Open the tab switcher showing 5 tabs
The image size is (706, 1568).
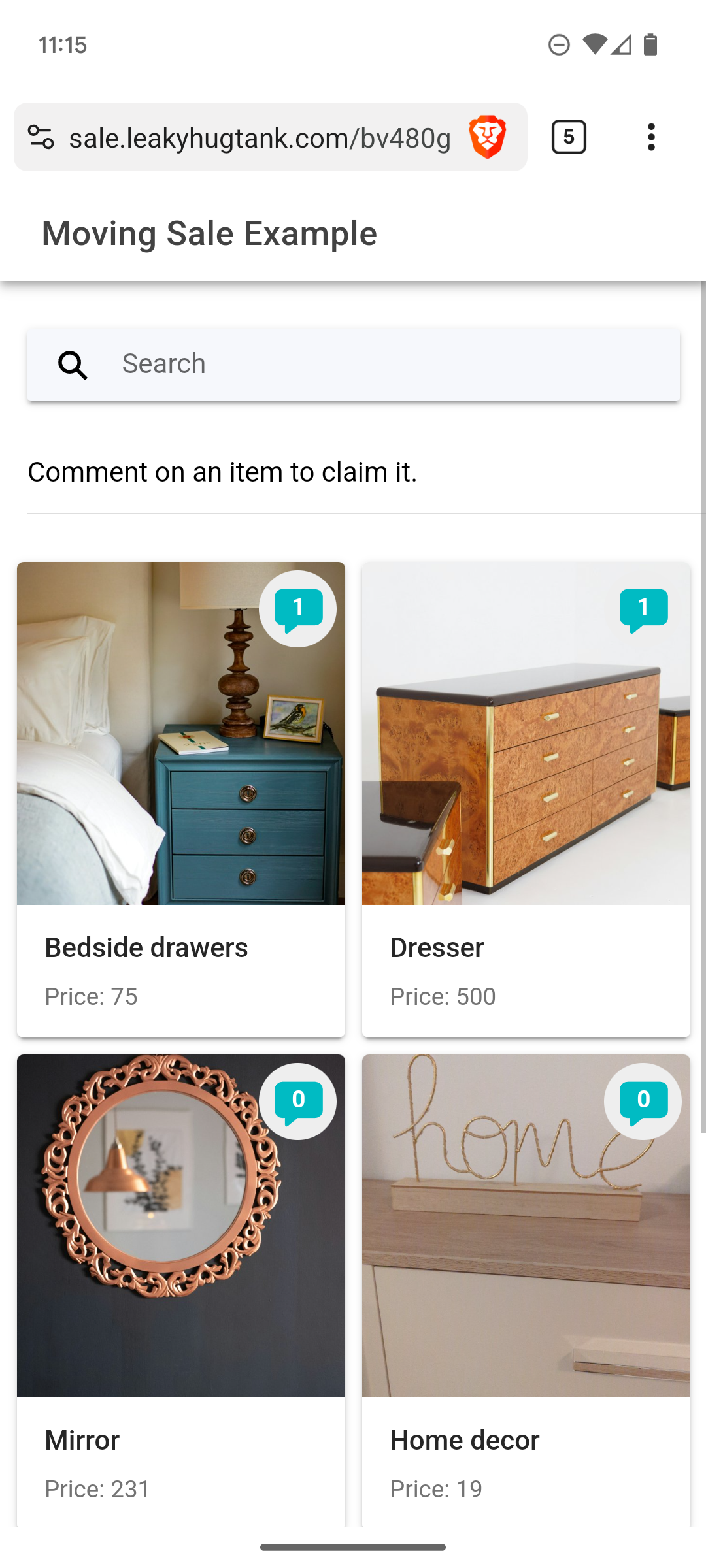(568, 137)
